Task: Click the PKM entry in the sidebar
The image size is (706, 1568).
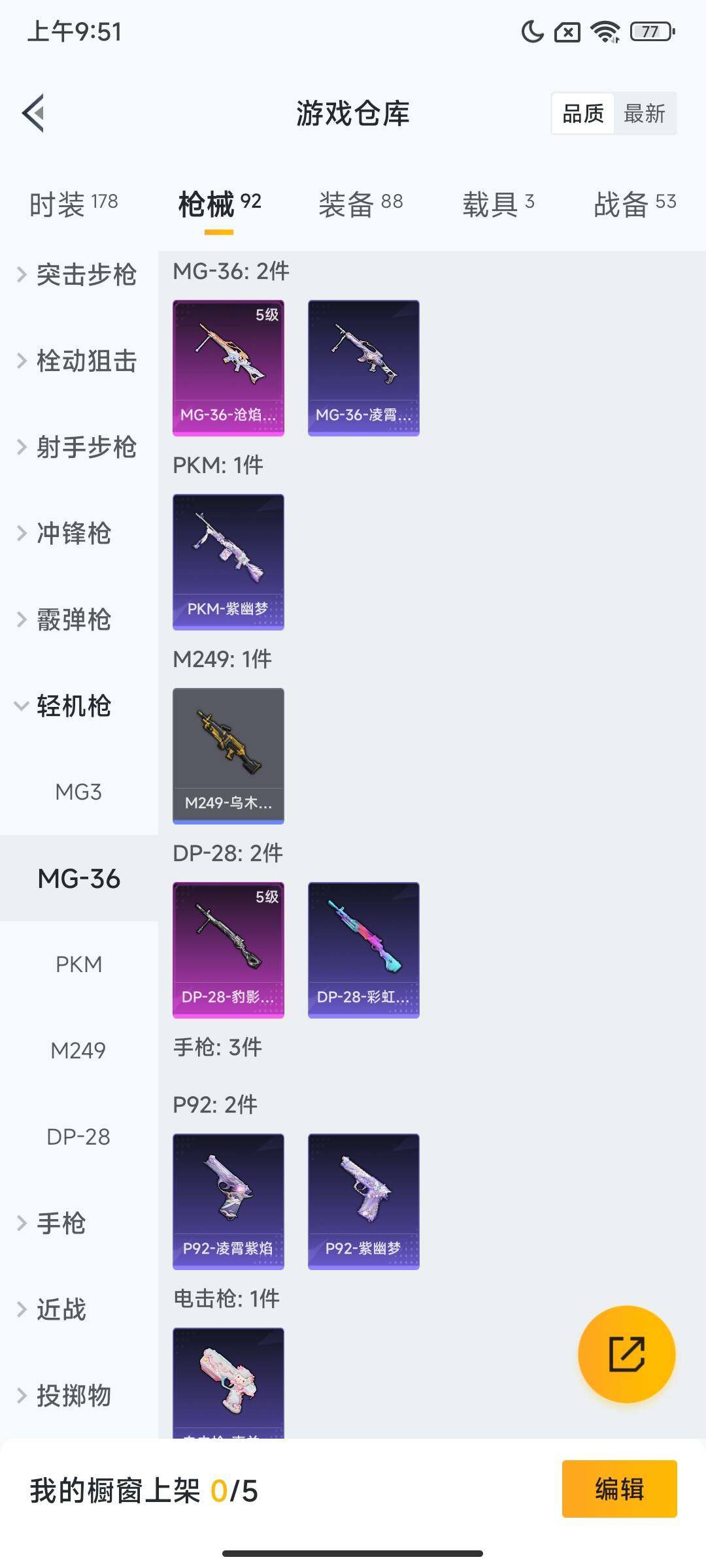Action: (x=78, y=965)
